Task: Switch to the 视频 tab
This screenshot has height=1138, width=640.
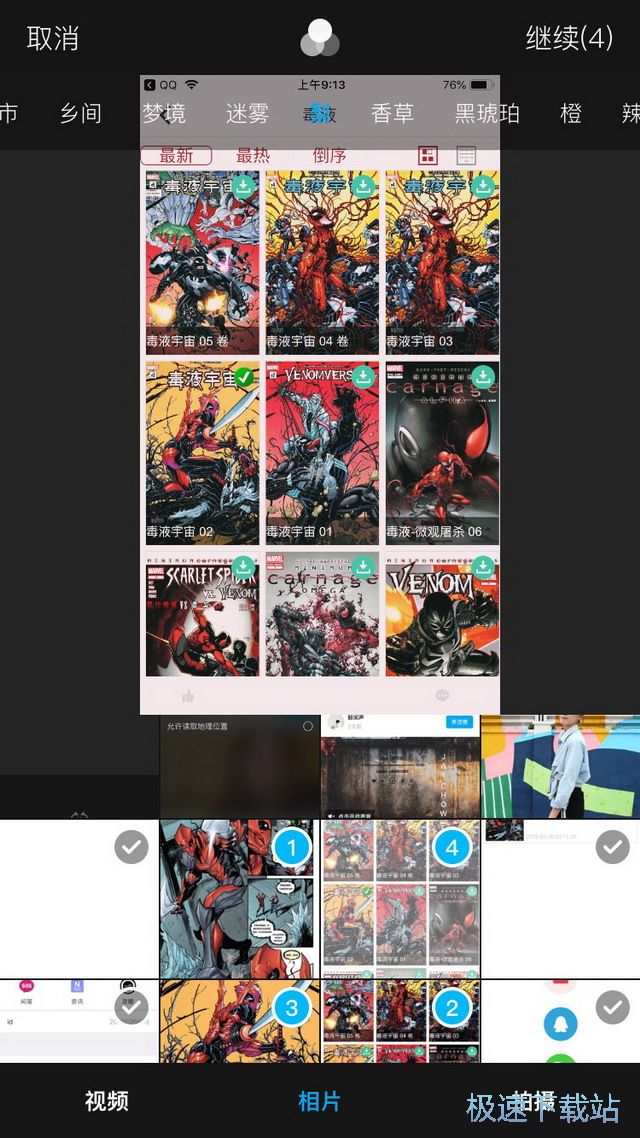Action: (x=106, y=1101)
